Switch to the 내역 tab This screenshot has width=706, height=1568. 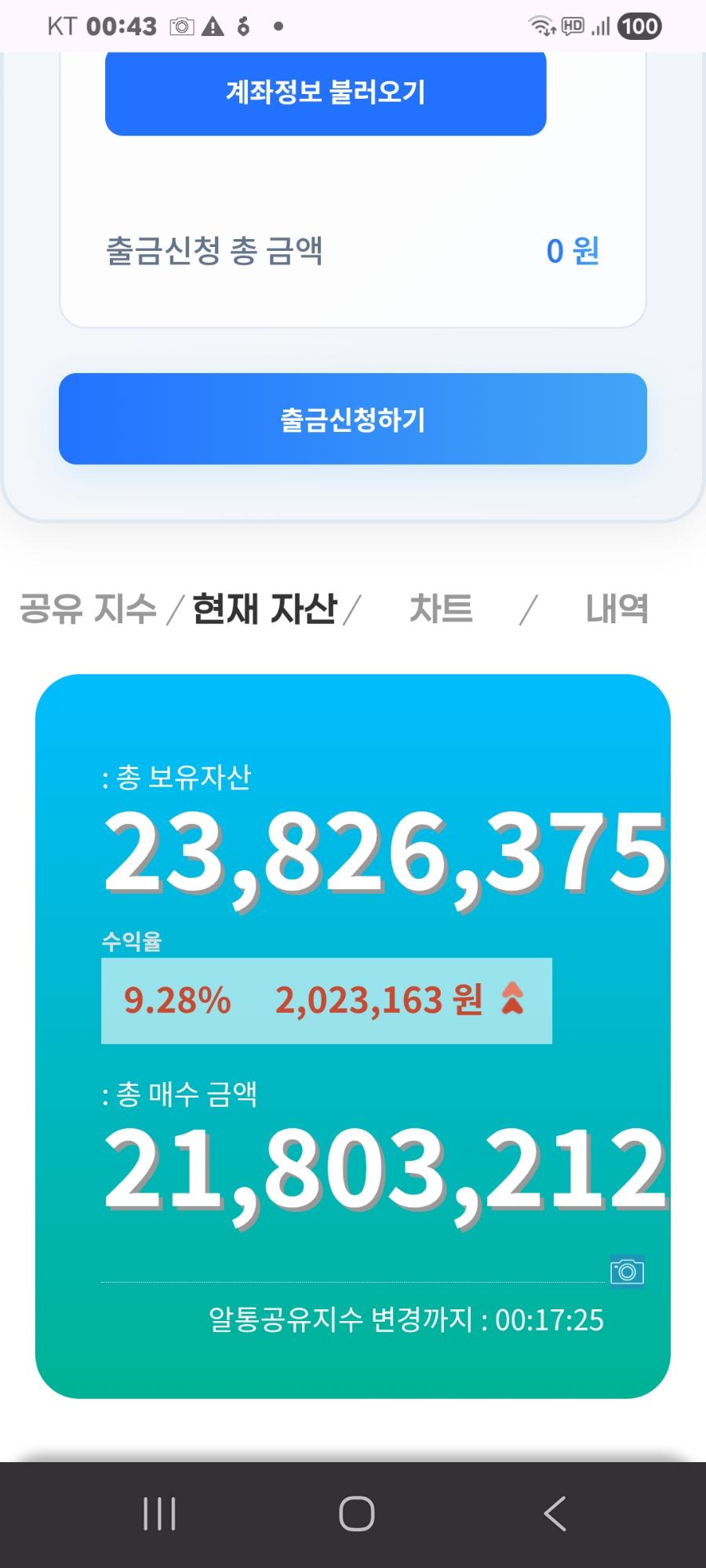617,609
